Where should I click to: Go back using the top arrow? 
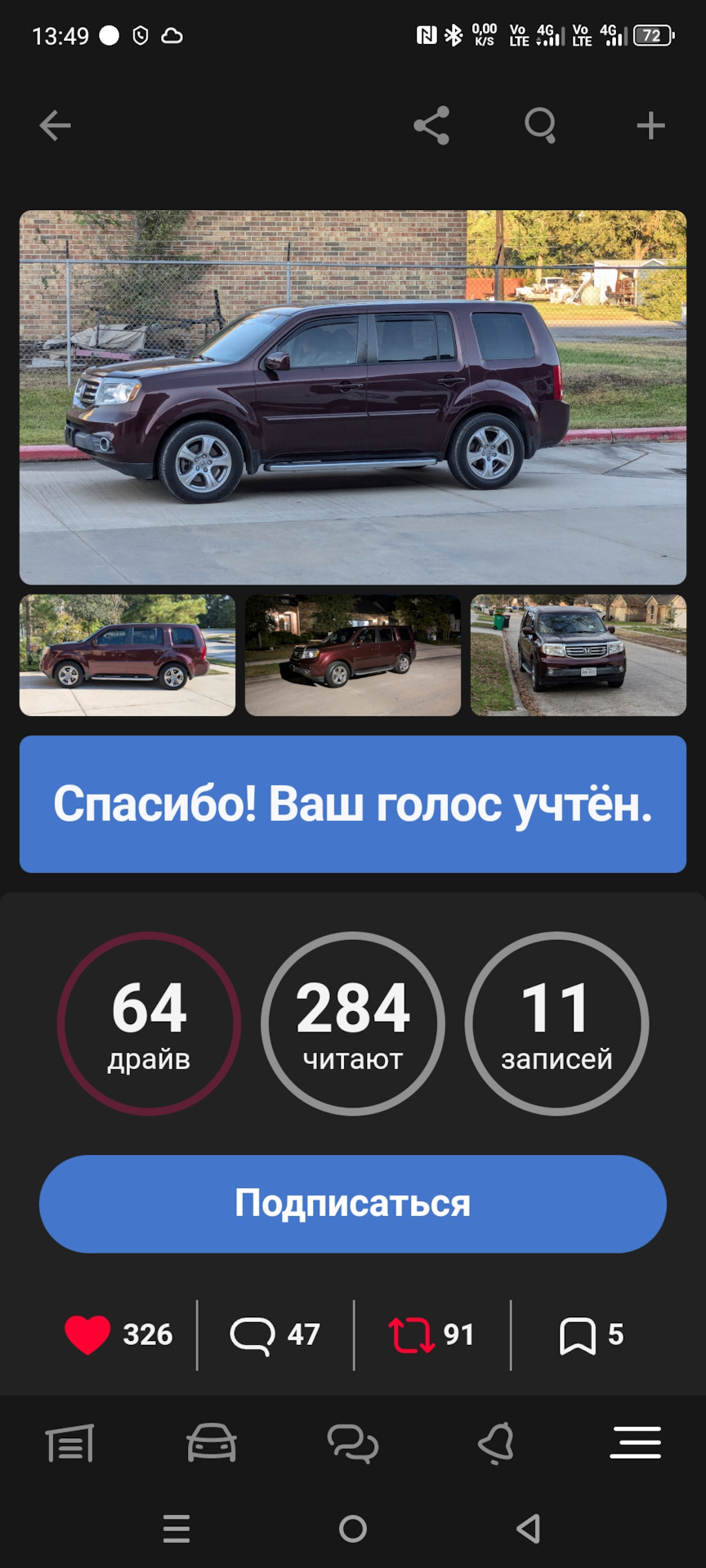(x=56, y=126)
